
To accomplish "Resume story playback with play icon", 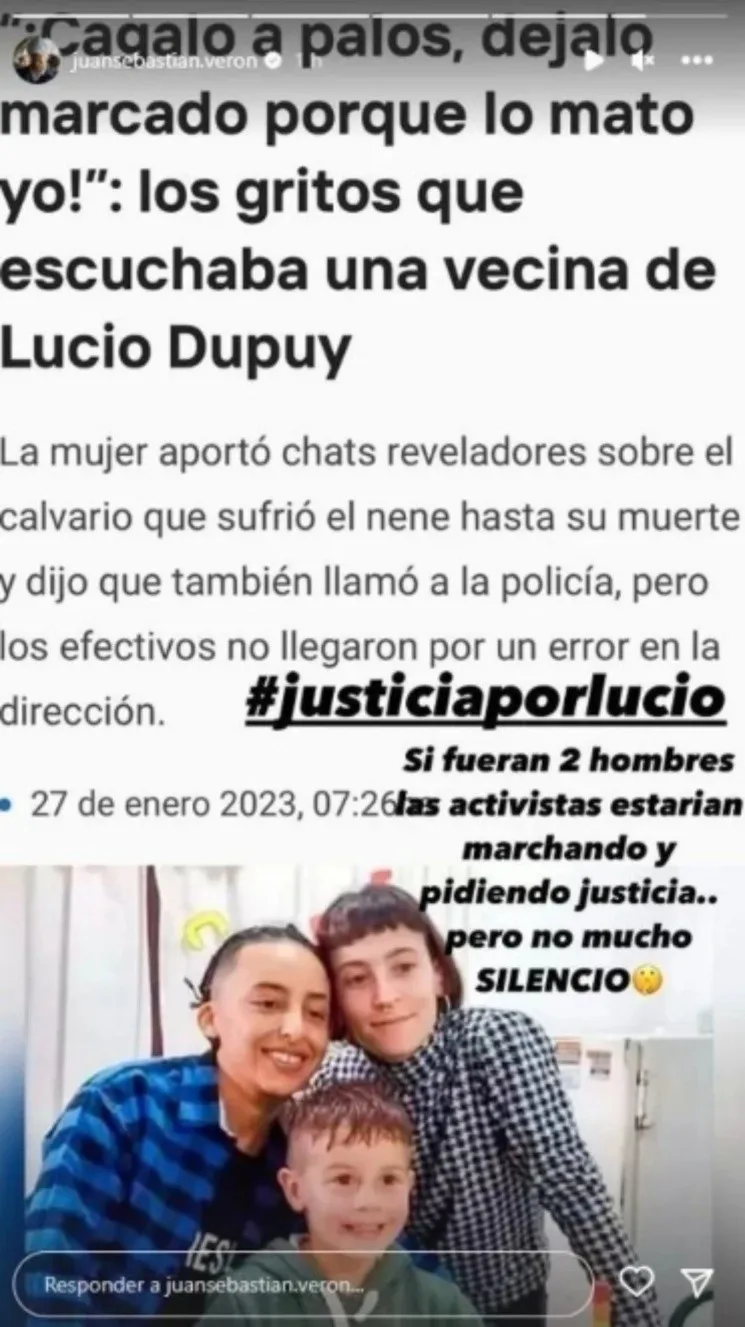I will (x=593, y=61).
